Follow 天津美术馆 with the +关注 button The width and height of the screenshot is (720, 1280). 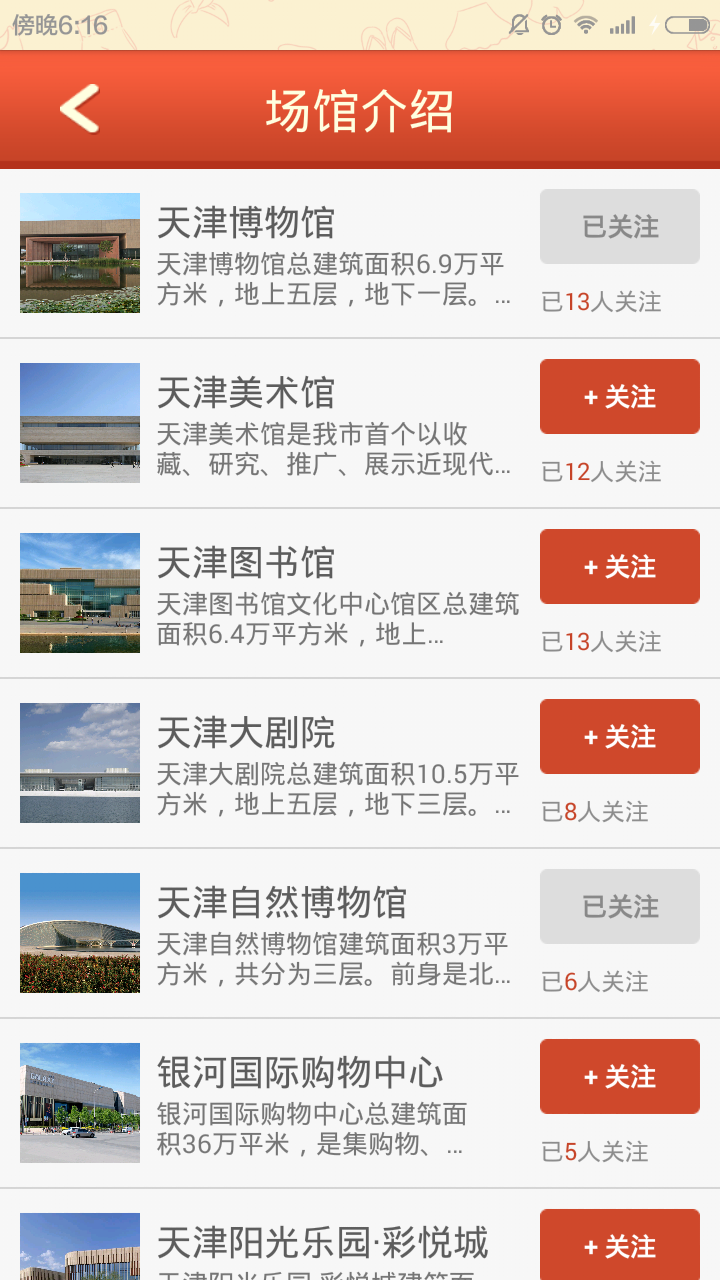619,396
